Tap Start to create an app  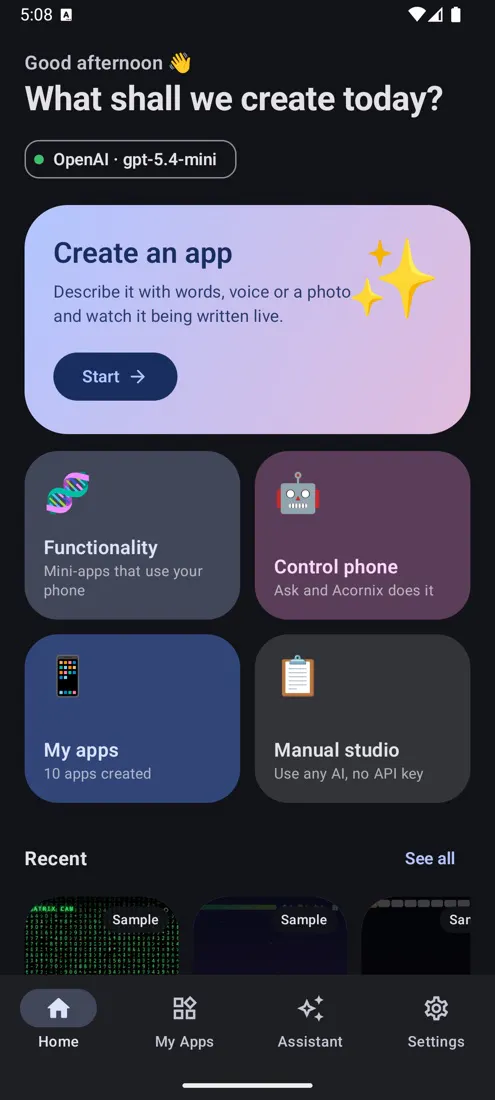(x=115, y=377)
